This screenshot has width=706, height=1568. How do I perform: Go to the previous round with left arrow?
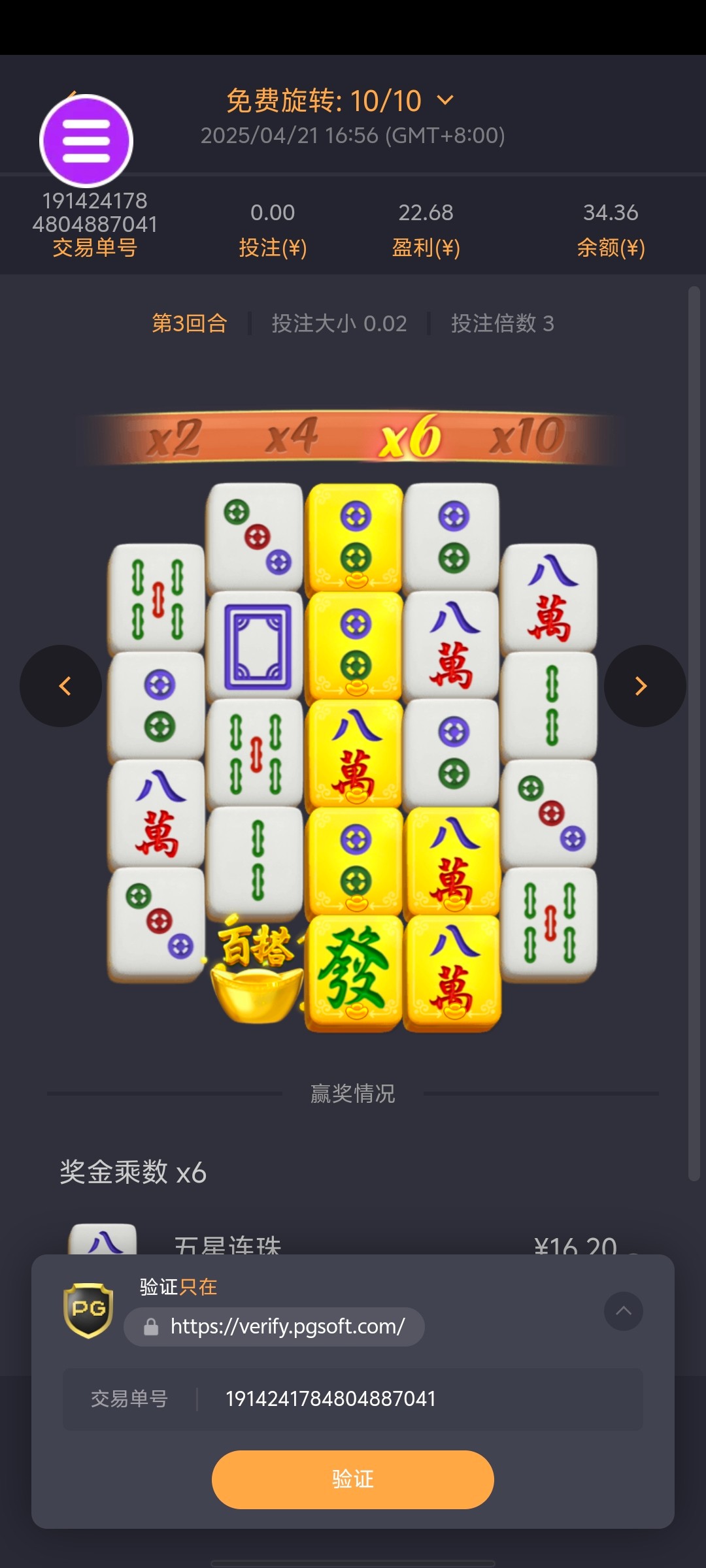pyautogui.click(x=61, y=686)
